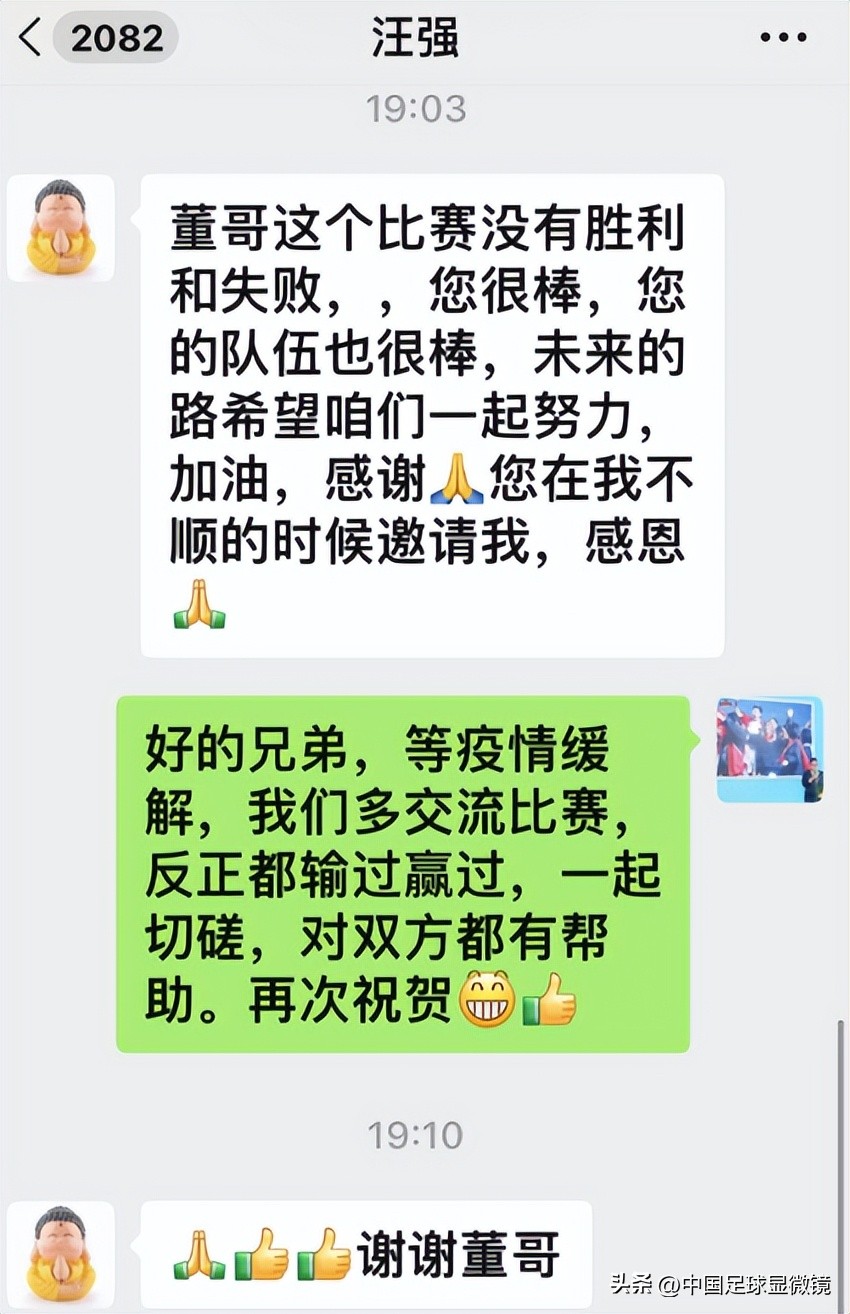The height and width of the screenshot is (1314, 850).
Task: Open 汪强's profile by tapping his avatar
Action: point(60,230)
